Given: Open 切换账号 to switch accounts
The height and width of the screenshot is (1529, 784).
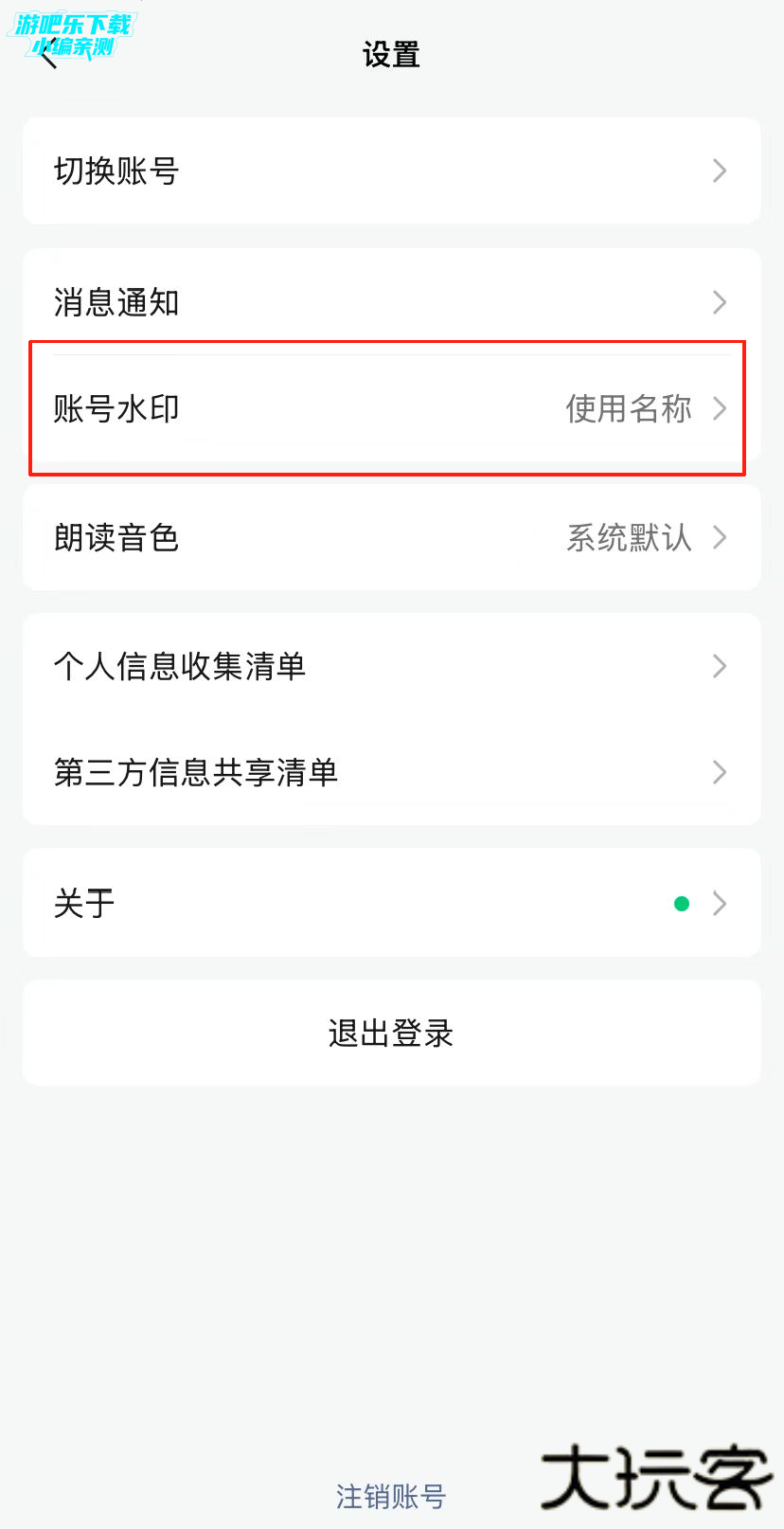Looking at the screenshot, I should pyautogui.click(x=391, y=171).
